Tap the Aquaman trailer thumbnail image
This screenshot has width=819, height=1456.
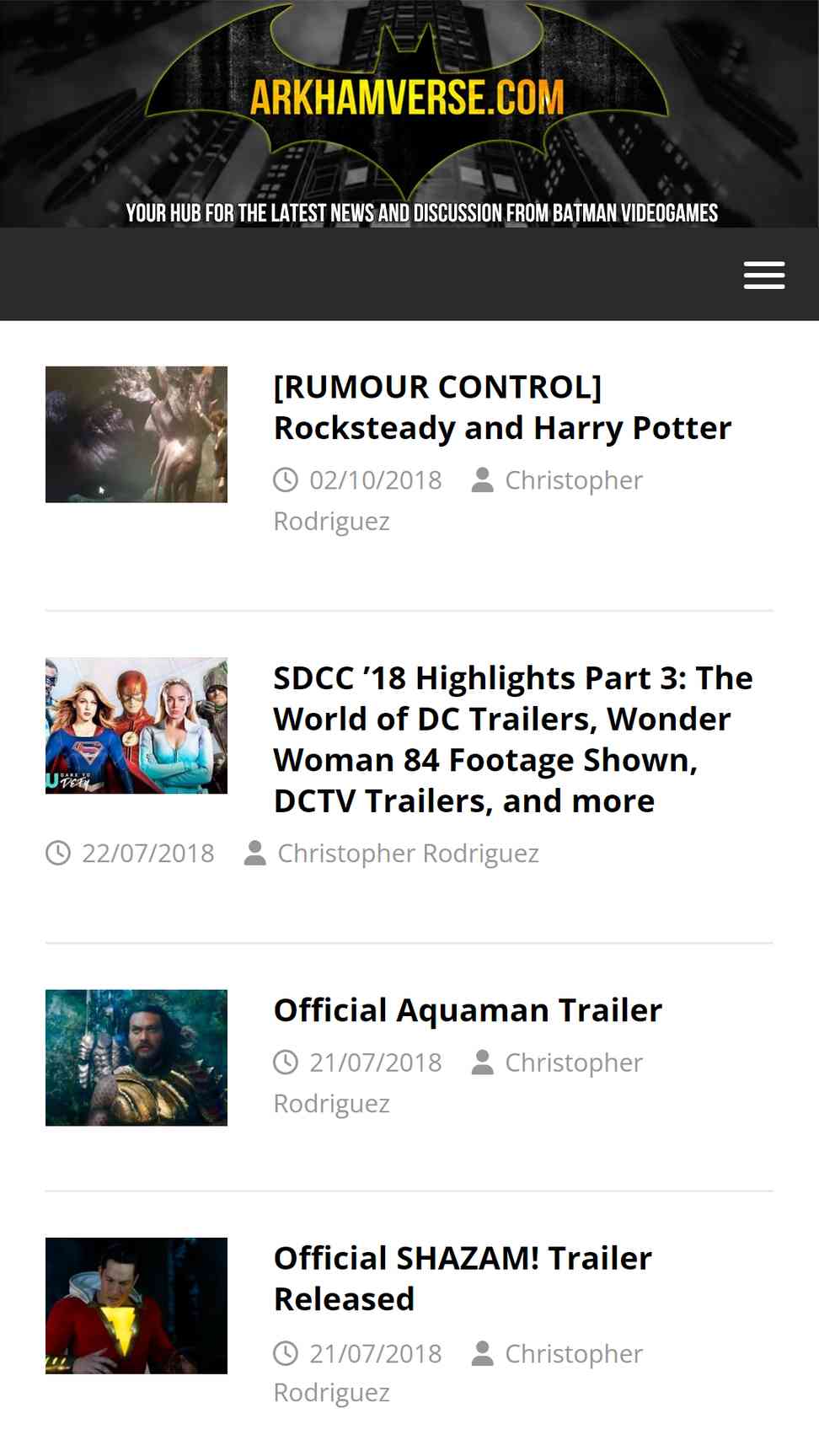[x=136, y=1057]
